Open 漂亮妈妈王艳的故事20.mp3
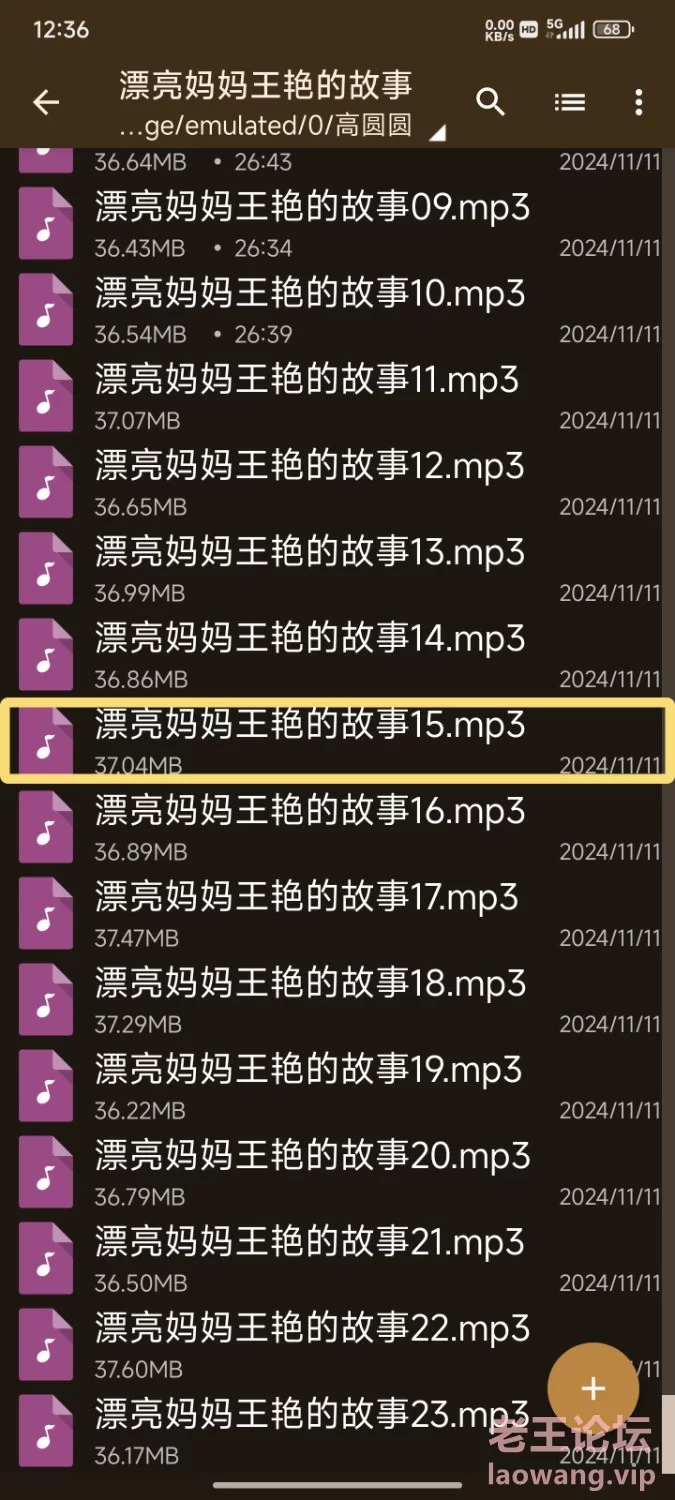Screen dimensions: 675x1500 337,1172
